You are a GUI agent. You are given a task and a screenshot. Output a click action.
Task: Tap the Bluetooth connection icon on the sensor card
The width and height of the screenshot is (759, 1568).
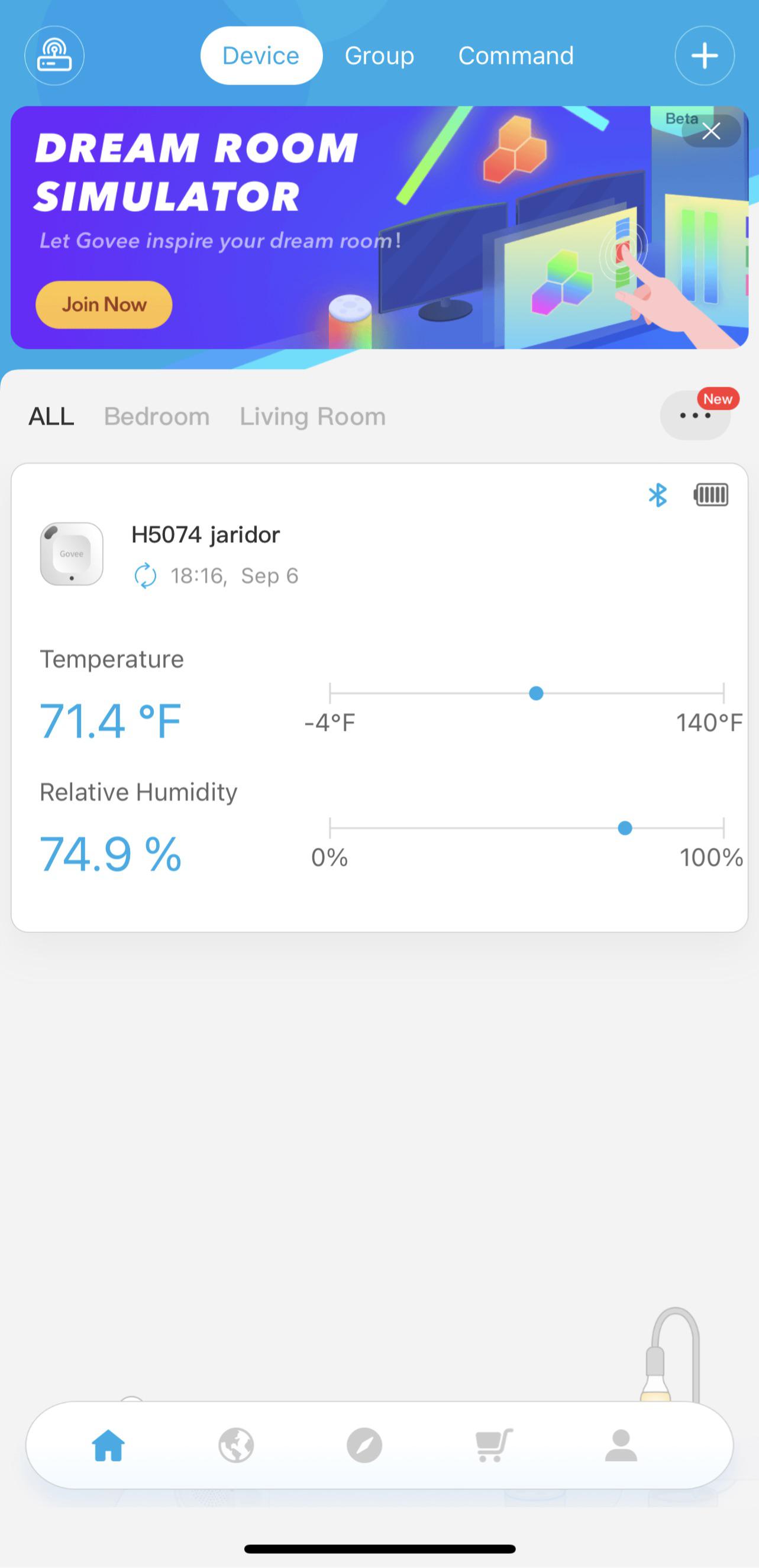point(658,495)
